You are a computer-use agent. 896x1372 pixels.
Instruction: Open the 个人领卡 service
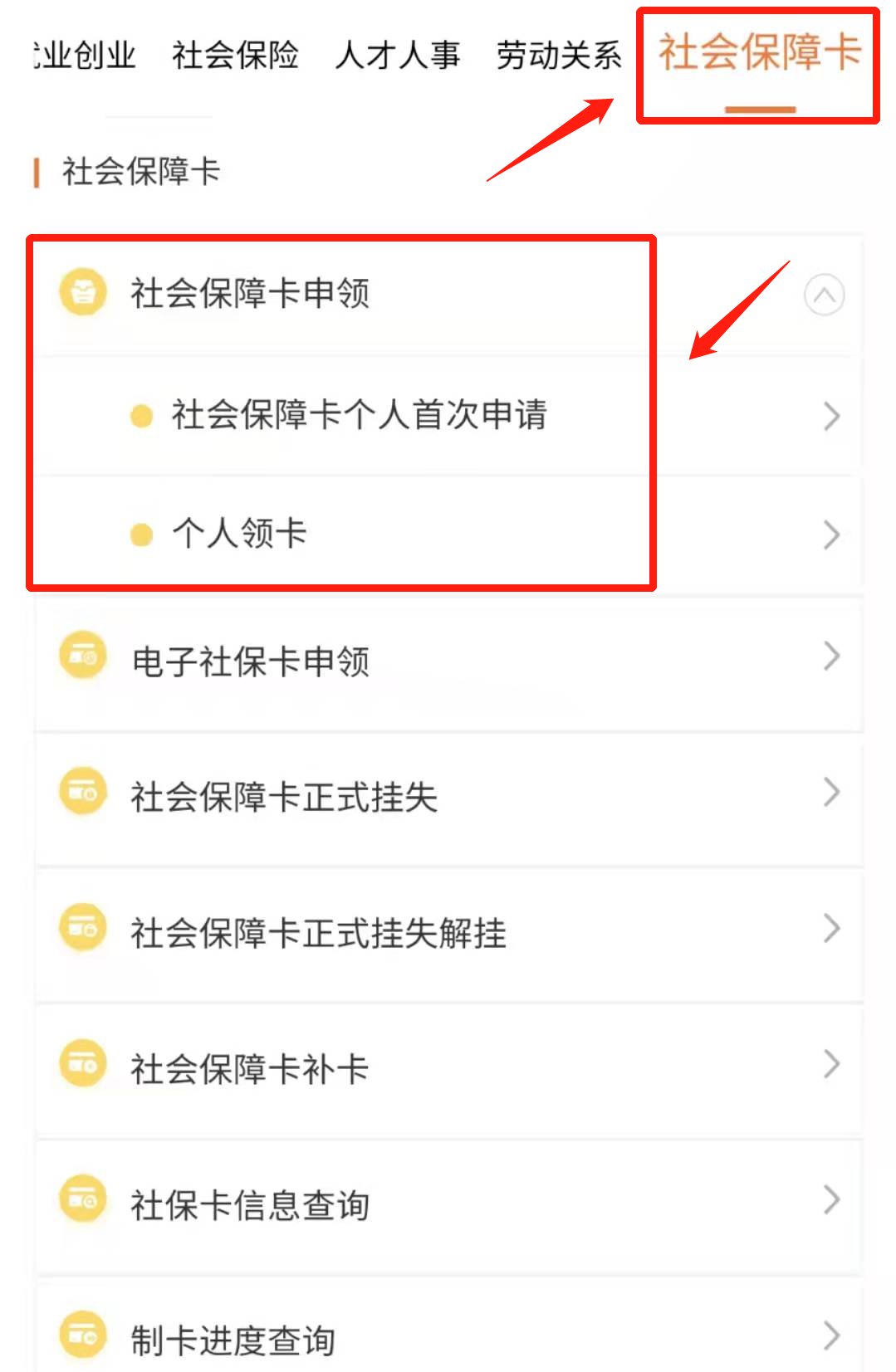pos(239,534)
